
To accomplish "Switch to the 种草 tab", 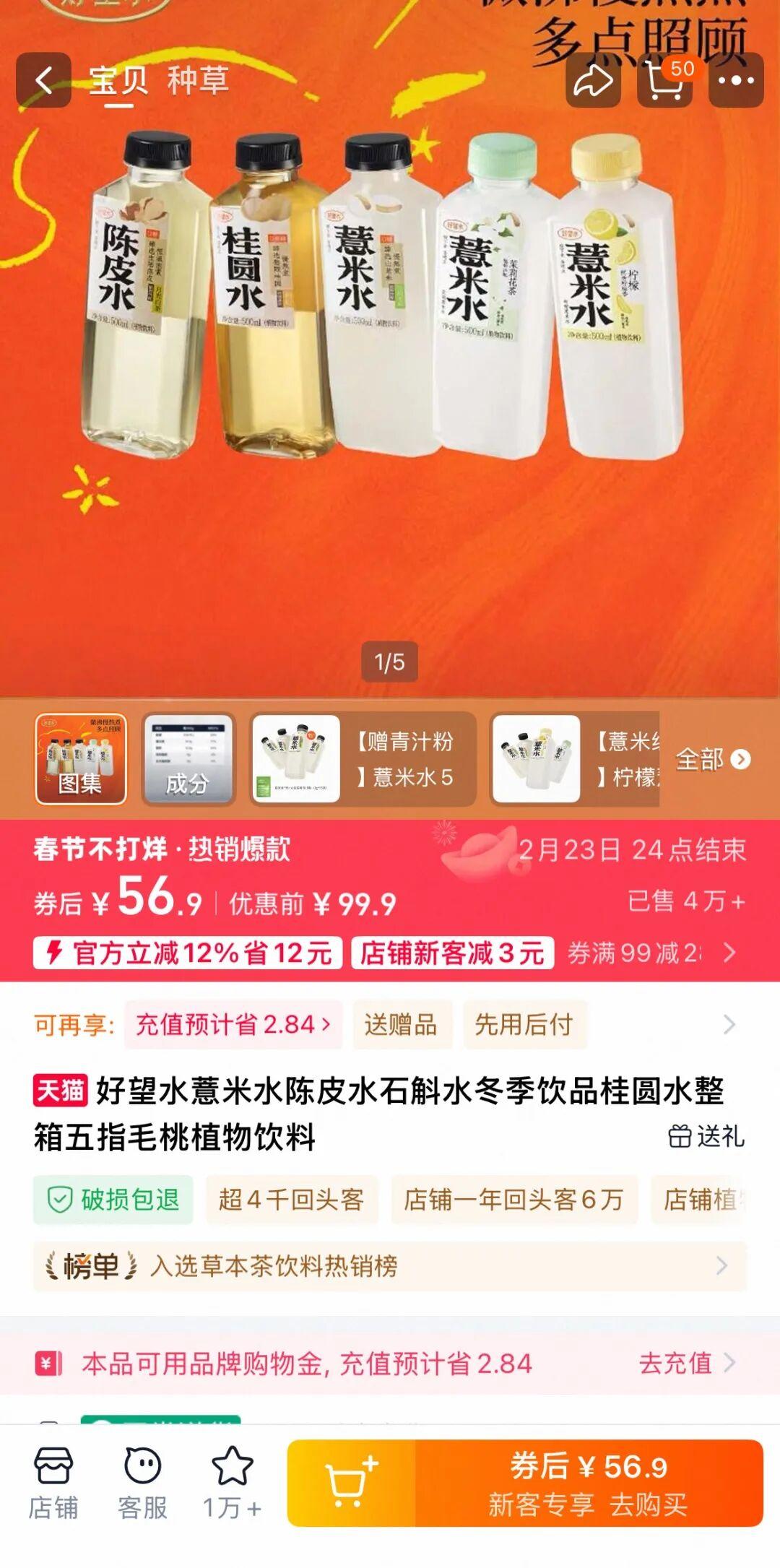I will [198, 80].
